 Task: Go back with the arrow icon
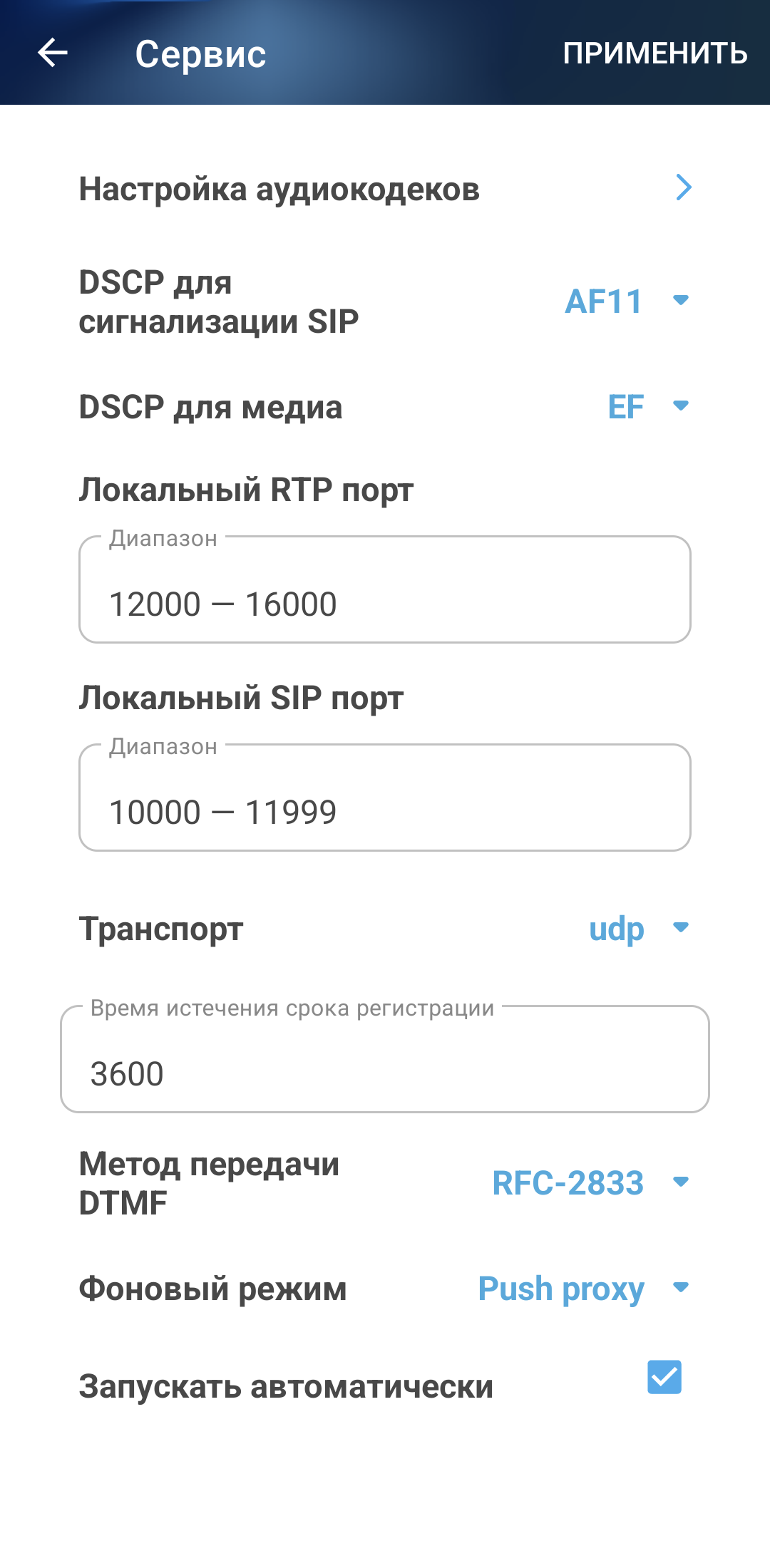53,53
